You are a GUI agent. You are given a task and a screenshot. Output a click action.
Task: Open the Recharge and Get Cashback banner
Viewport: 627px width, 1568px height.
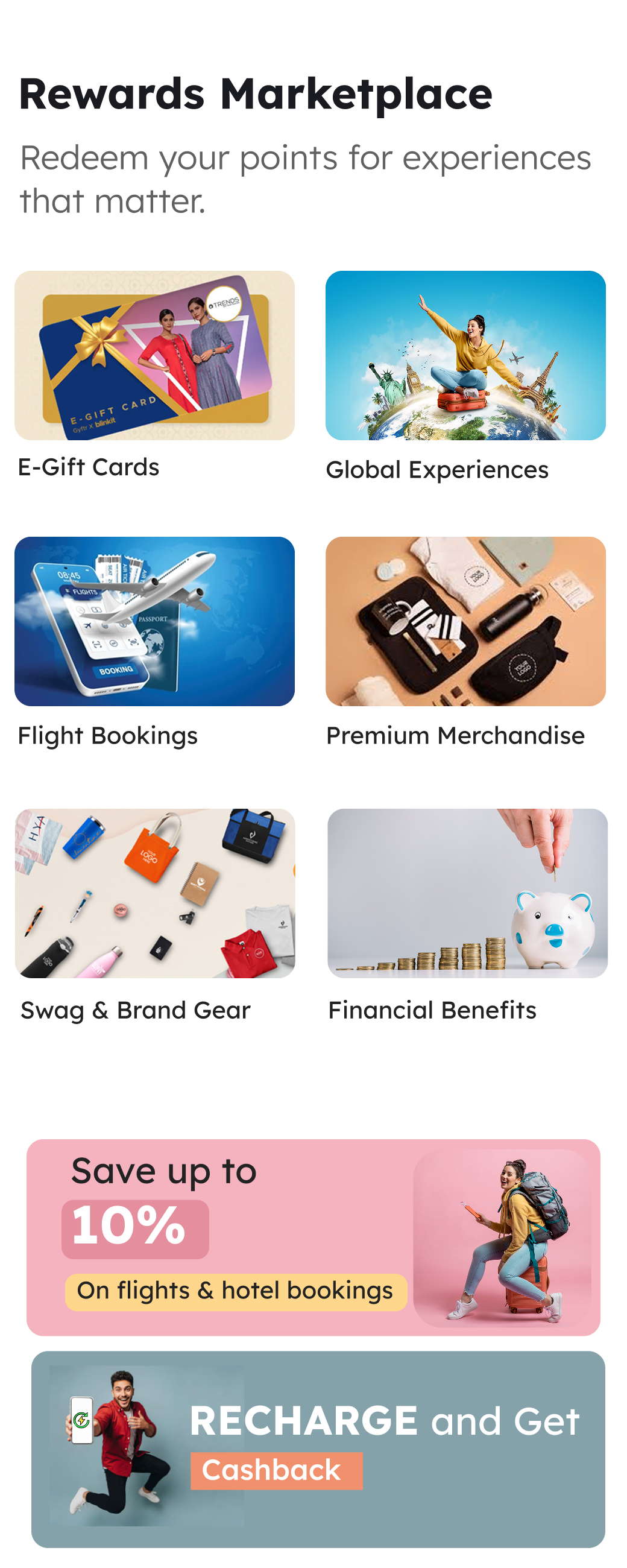(318, 1449)
